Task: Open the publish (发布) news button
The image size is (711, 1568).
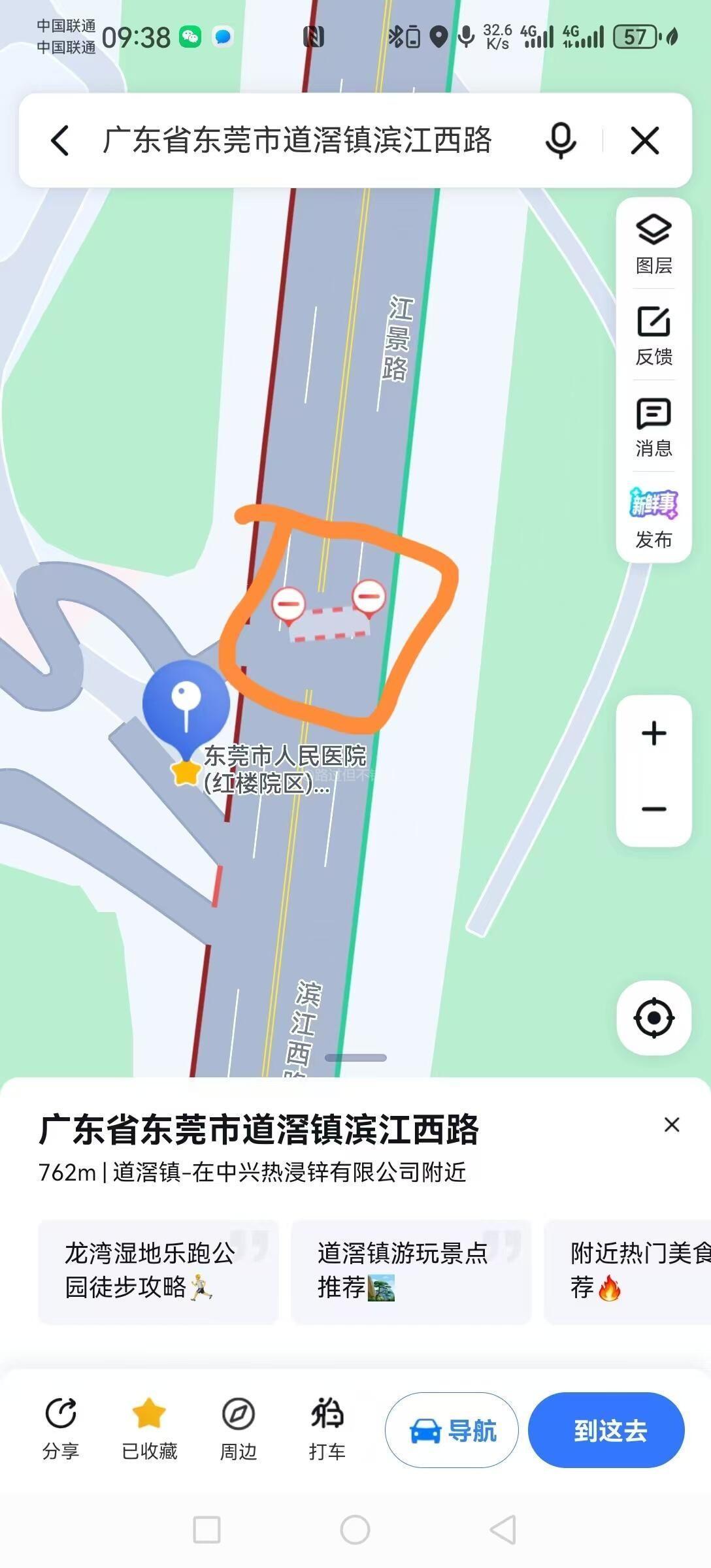Action: pos(653,519)
